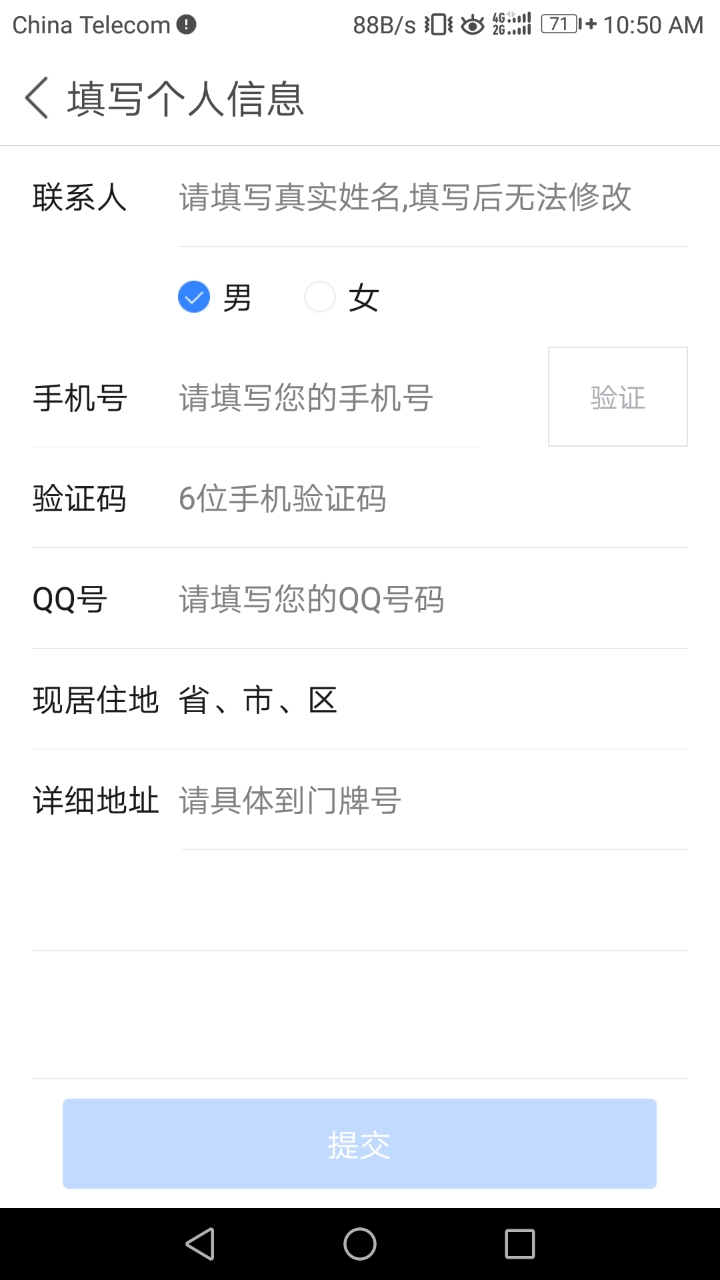
Task: Submit the form with 提交
Action: [x=359, y=1144]
